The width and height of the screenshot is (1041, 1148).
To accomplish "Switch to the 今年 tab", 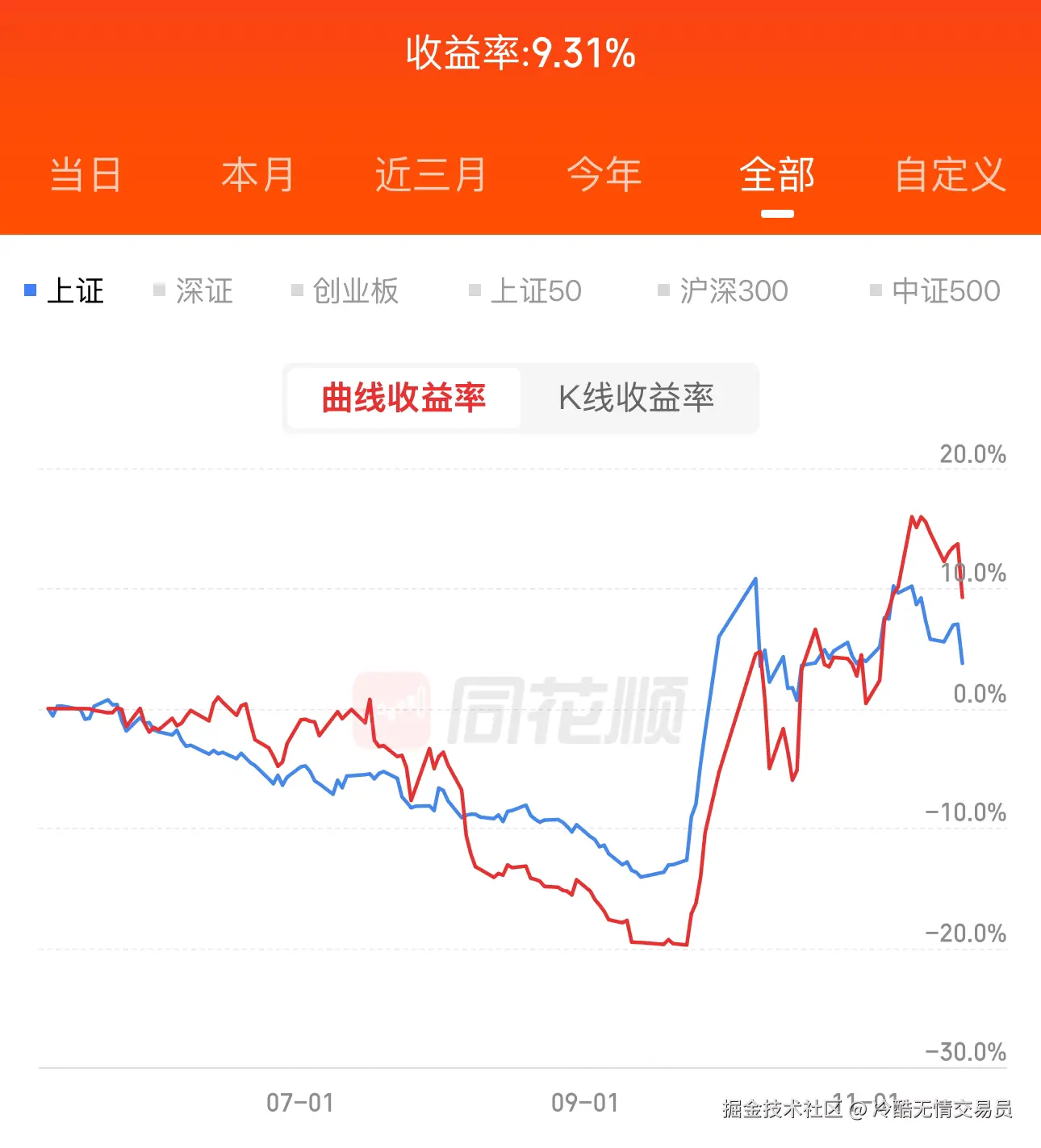I will tap(604, 175).
